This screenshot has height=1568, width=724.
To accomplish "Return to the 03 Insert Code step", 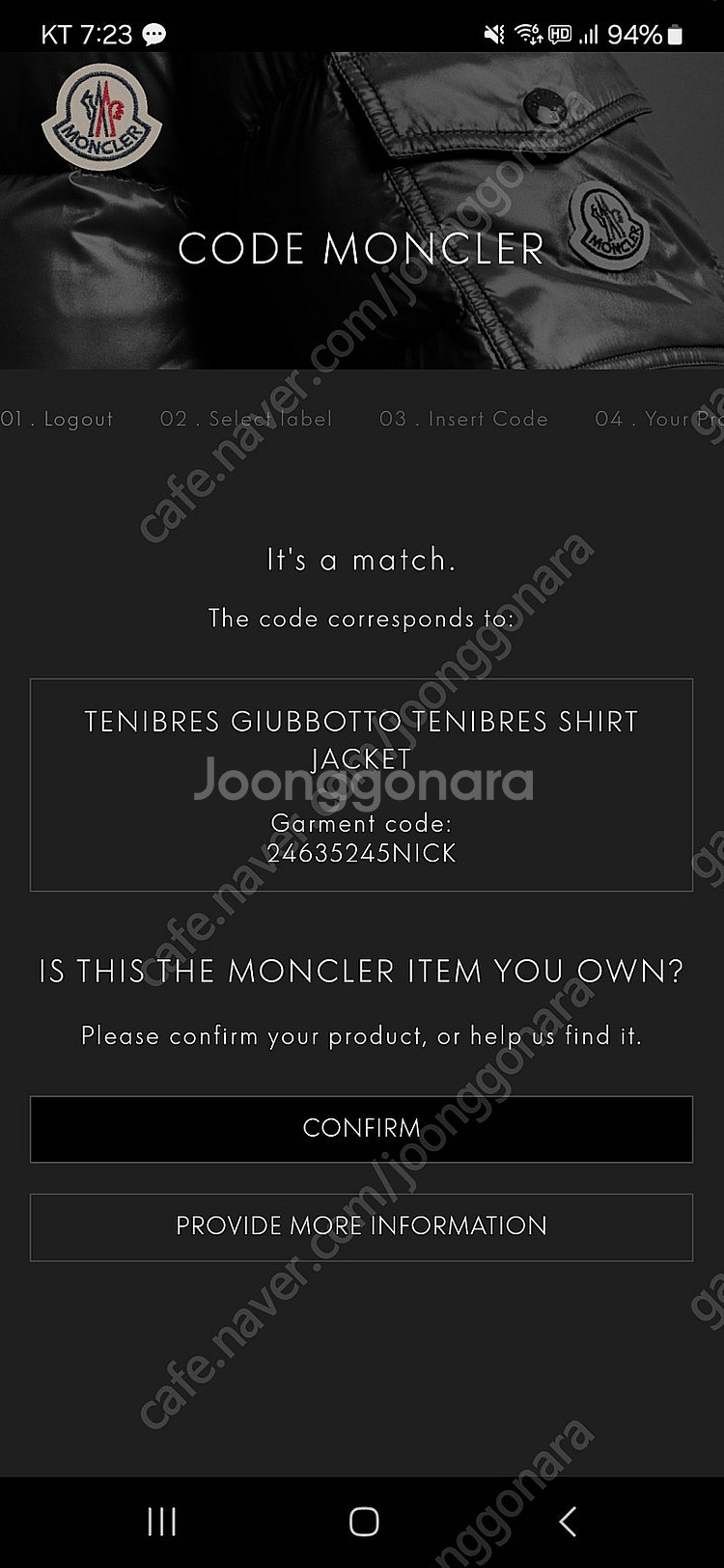I will tap(463, 419).
